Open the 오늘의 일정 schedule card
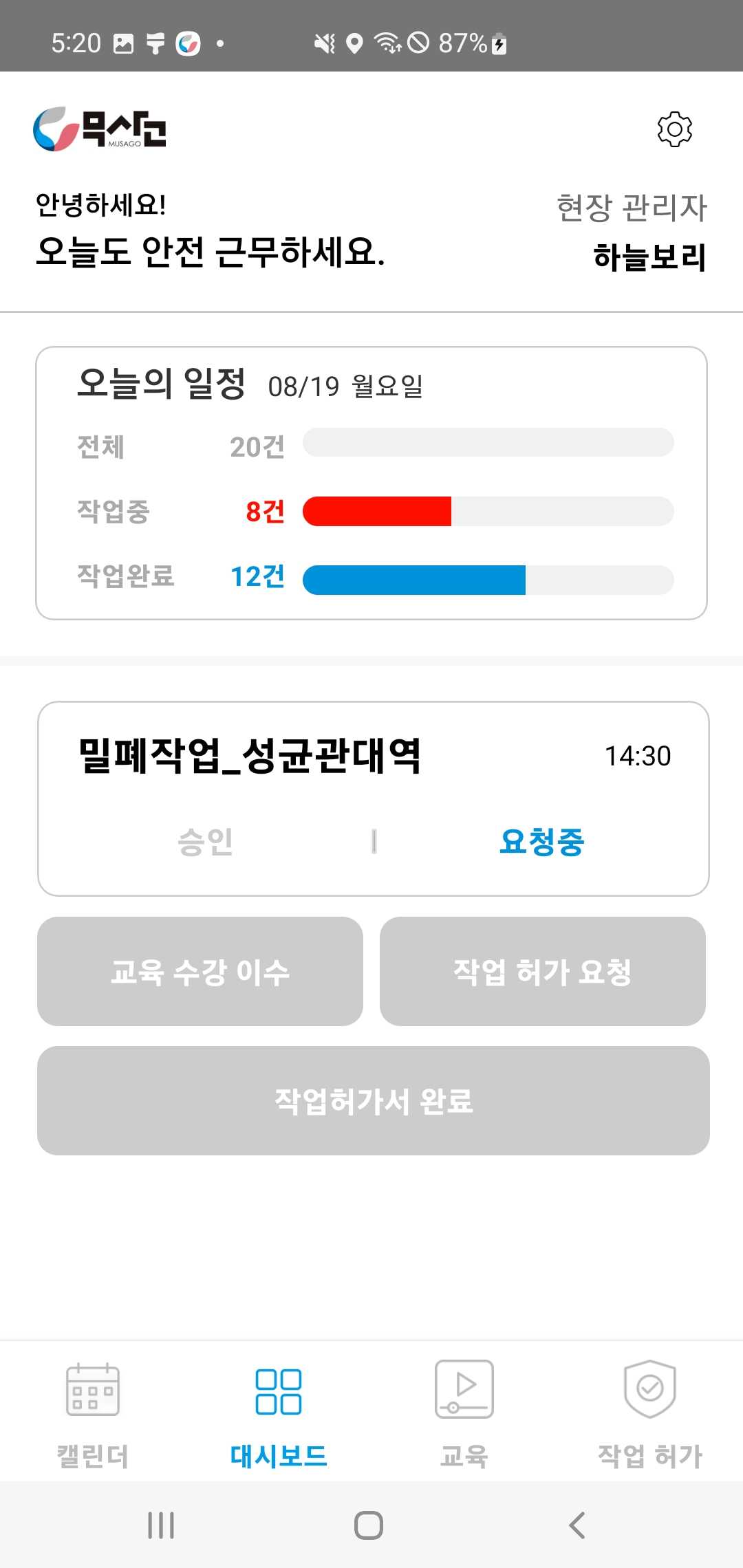The height and width of the screenshot is (1568, 743). (371, 483)
